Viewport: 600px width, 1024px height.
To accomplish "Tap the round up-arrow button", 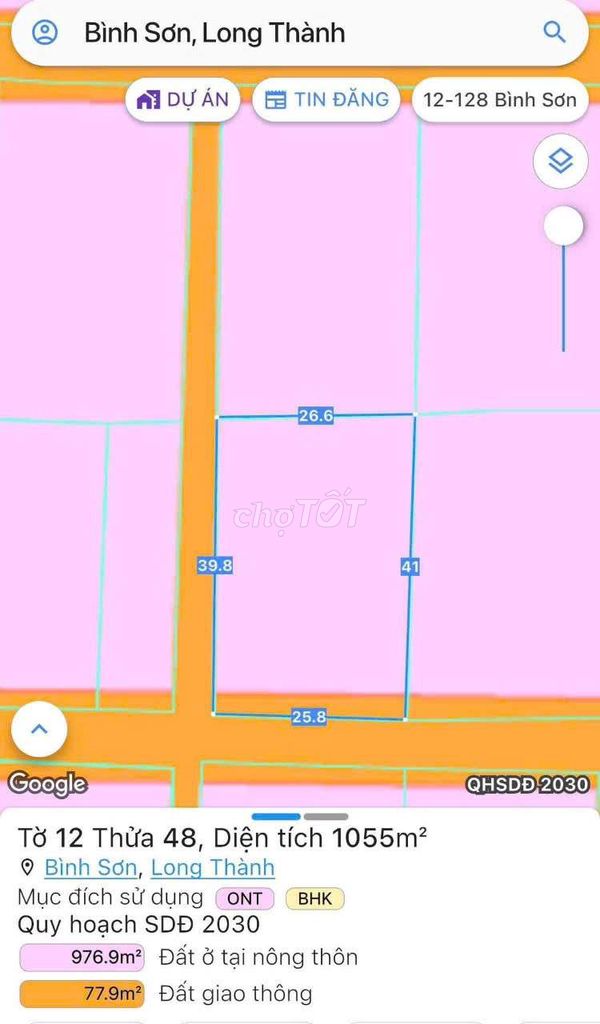I will (39, 729).
